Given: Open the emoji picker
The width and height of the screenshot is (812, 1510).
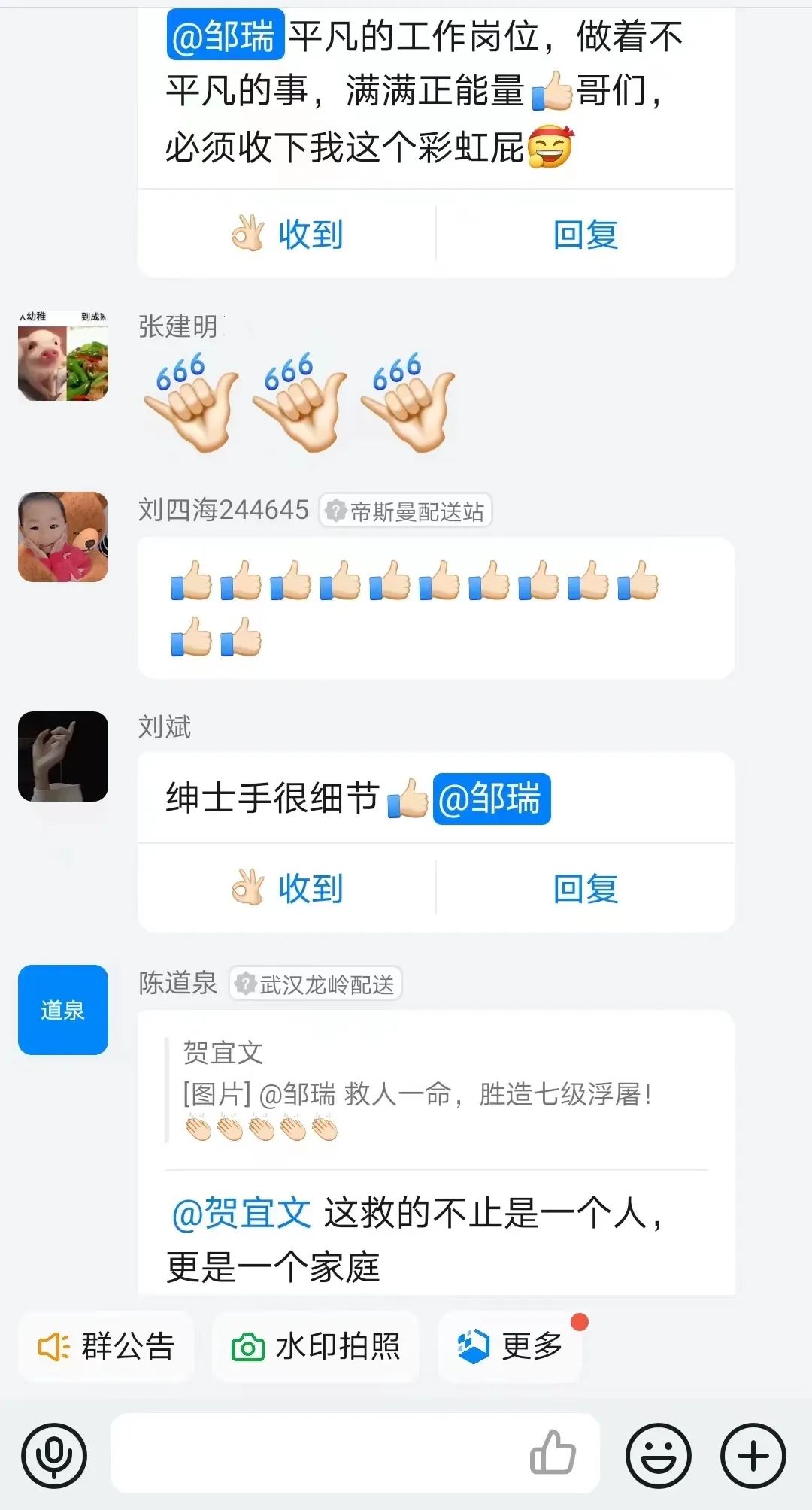Looking at the screenshot, I should 659,1455.
